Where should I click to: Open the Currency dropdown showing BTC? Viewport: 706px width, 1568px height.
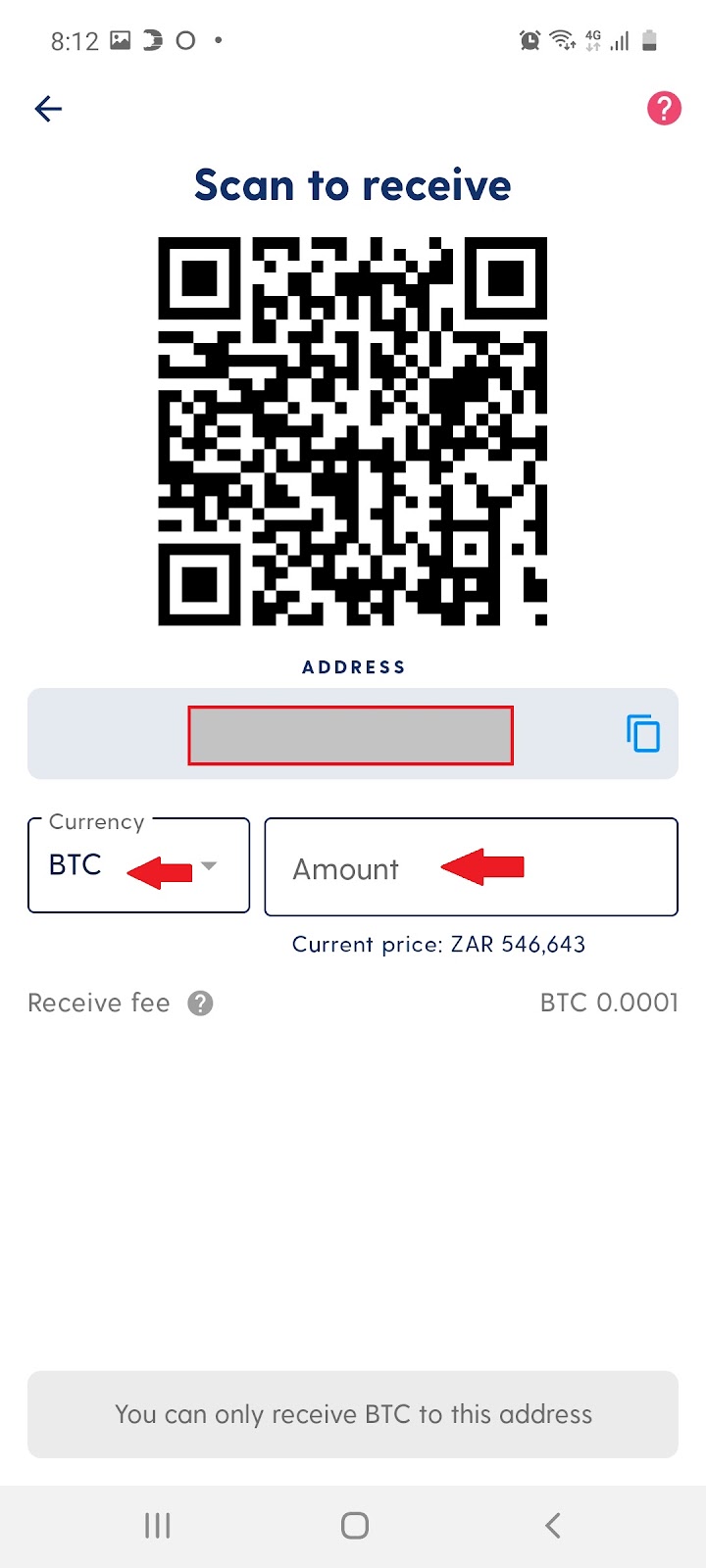[x=138, y=865]
